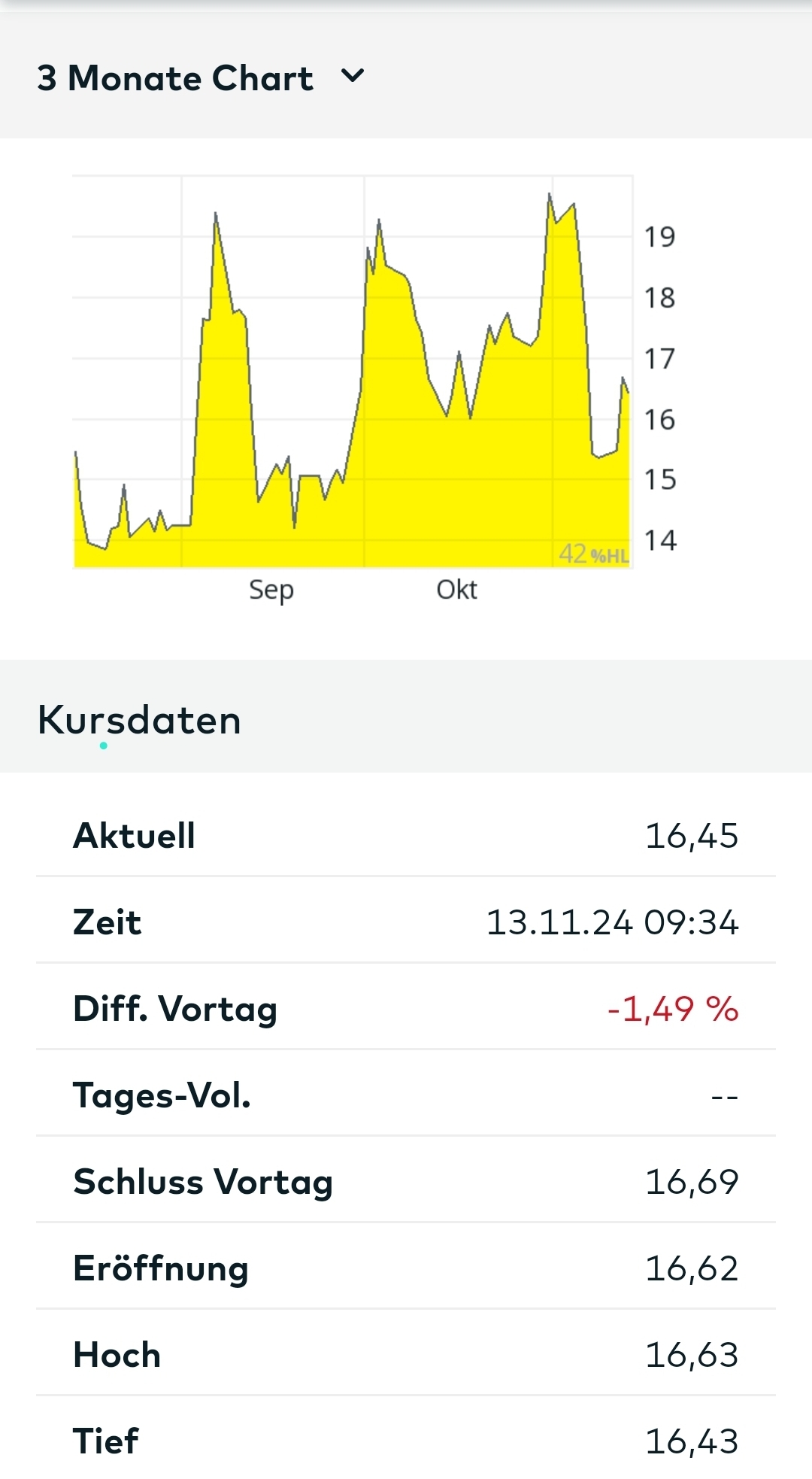Select the 3 Monate Chart title text
This screenshot has width=812, height=1479.
point(177,77)
